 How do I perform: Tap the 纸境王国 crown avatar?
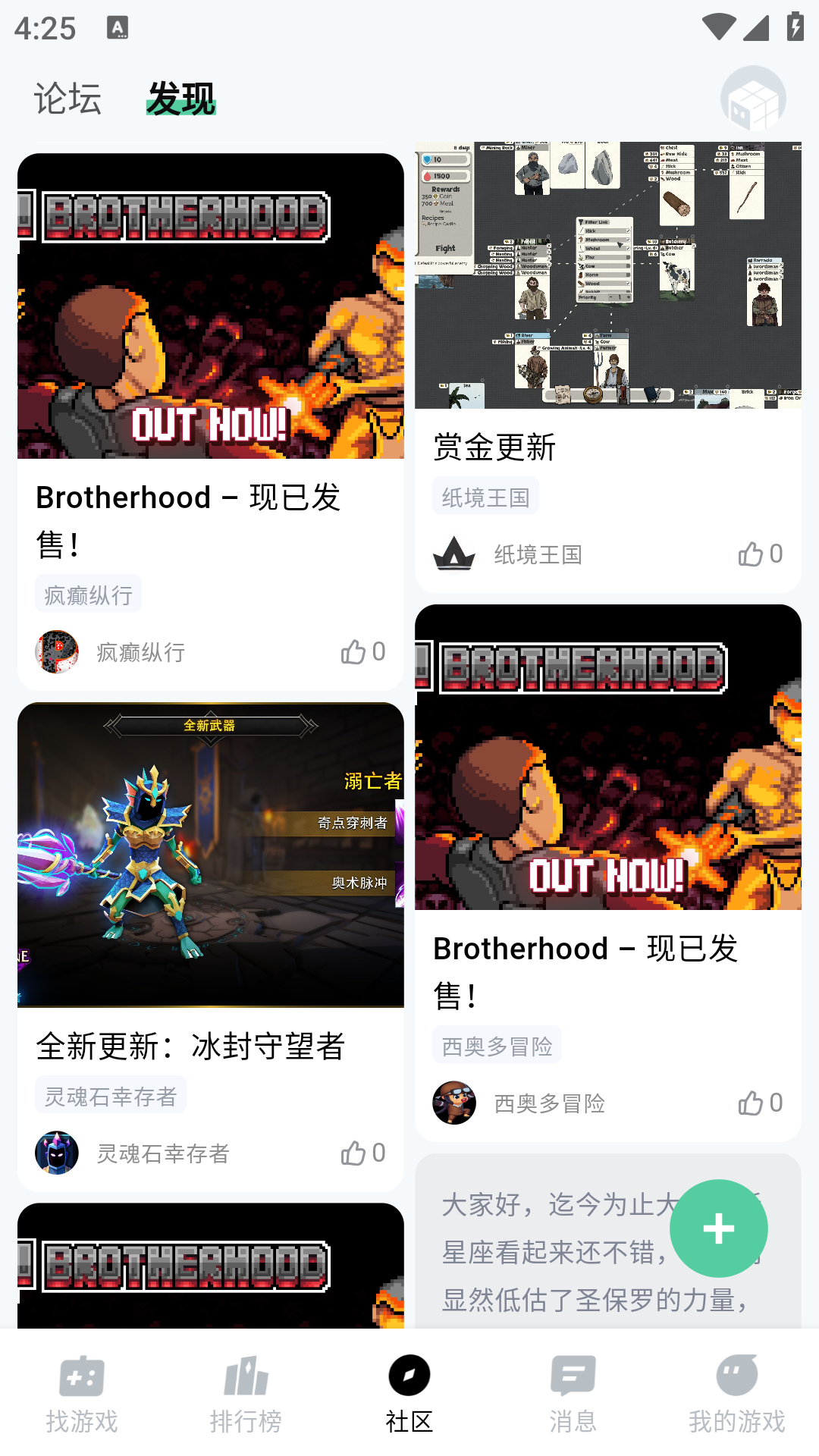(453, 554)
